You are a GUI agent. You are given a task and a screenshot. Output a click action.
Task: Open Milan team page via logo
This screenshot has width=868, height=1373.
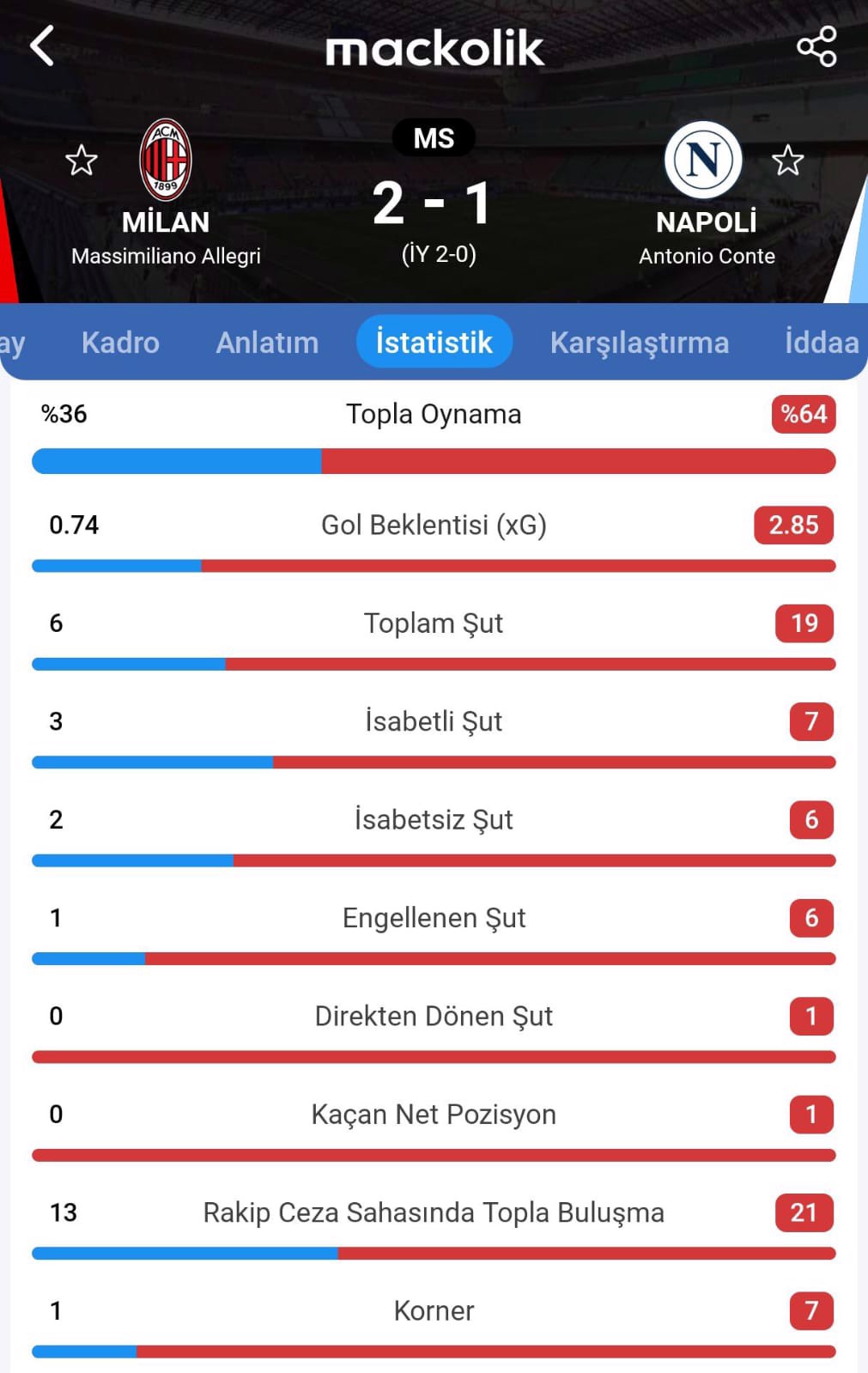click(166, 160)
